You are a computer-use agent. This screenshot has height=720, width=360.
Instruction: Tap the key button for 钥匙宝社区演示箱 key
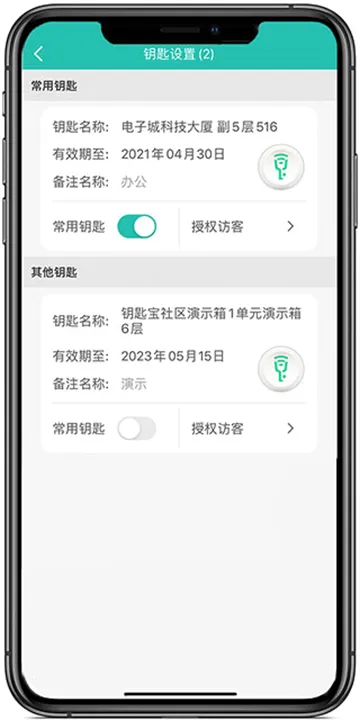pyautogui.click(x=281, y=369)
